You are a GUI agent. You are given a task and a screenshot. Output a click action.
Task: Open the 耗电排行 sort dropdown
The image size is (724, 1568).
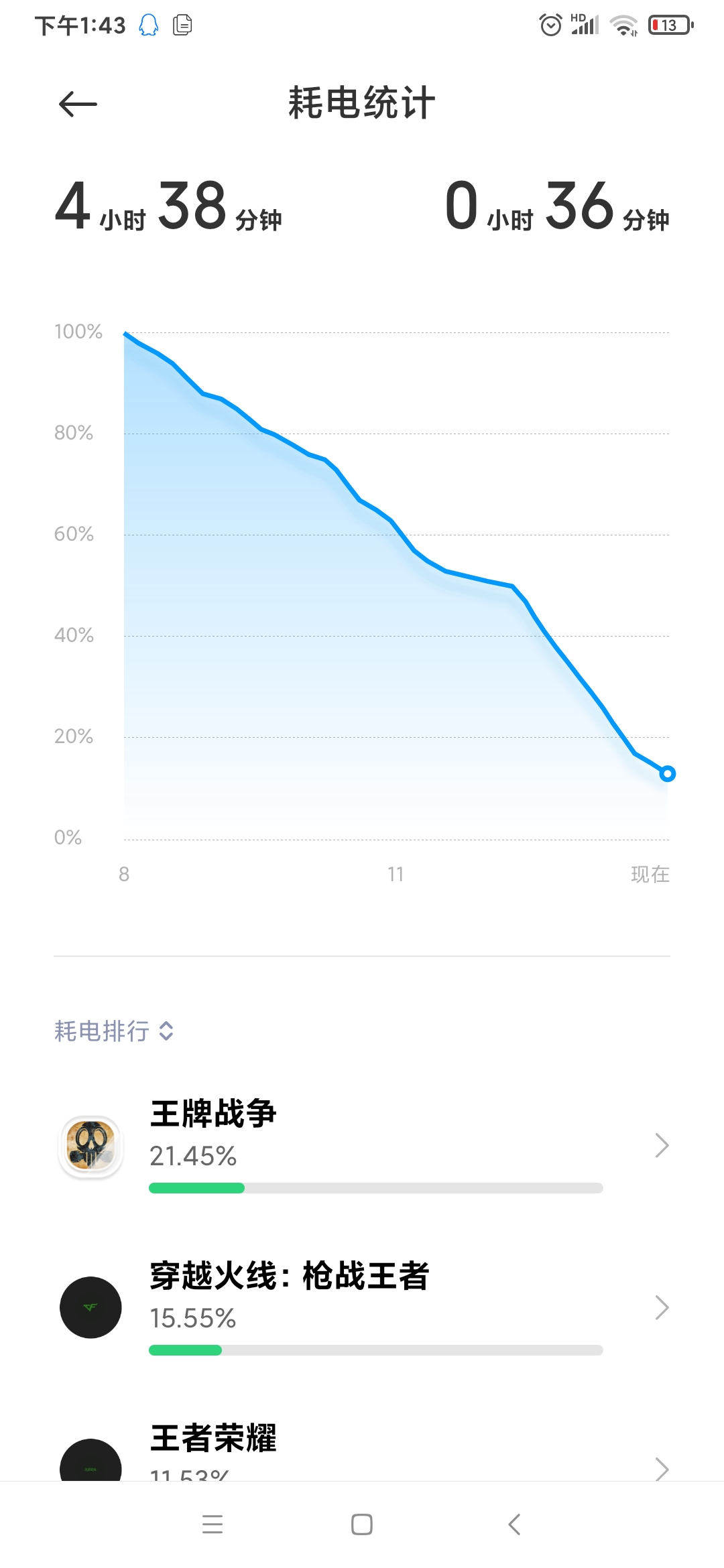tap(114, 1031)
